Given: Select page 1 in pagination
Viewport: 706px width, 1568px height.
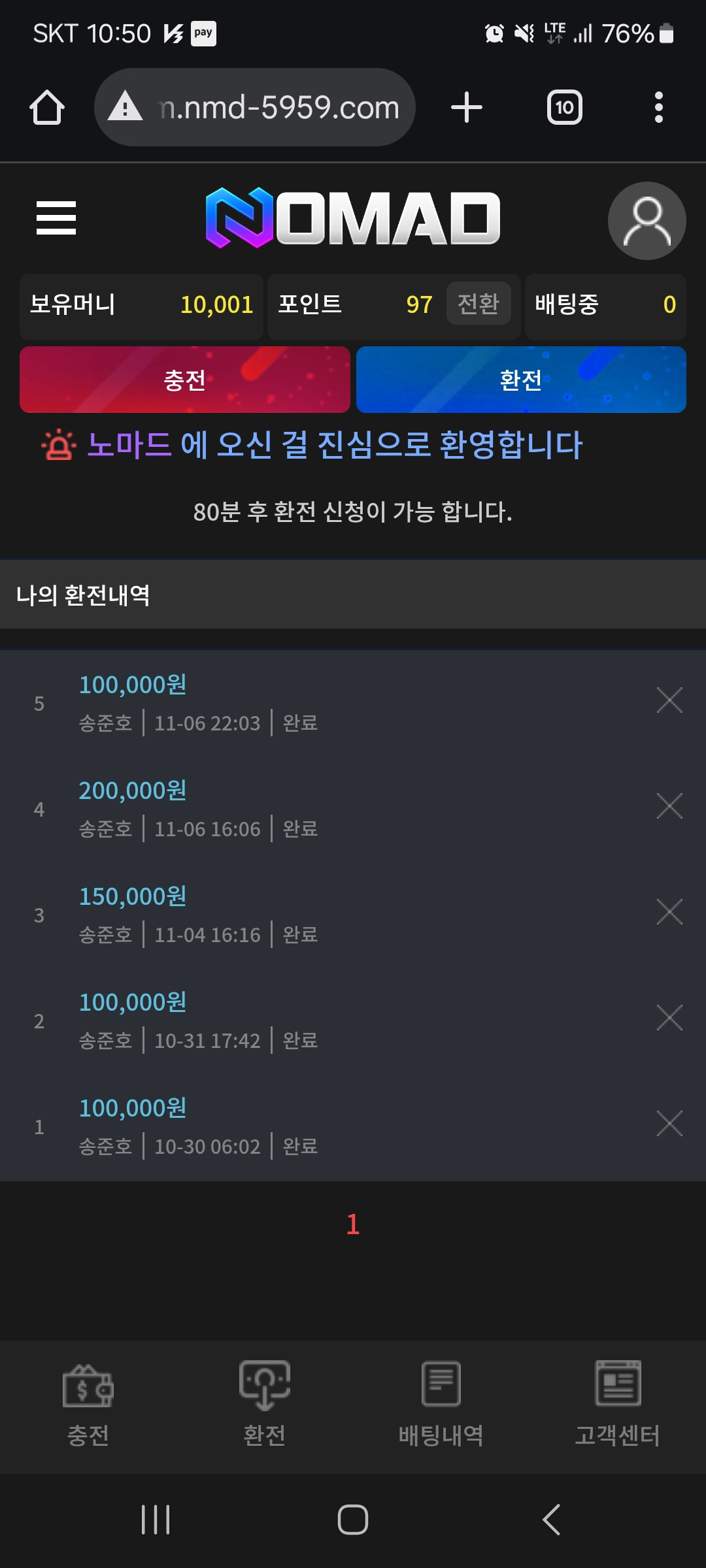Looking at the screenshot, I should tap(353, 1224).
